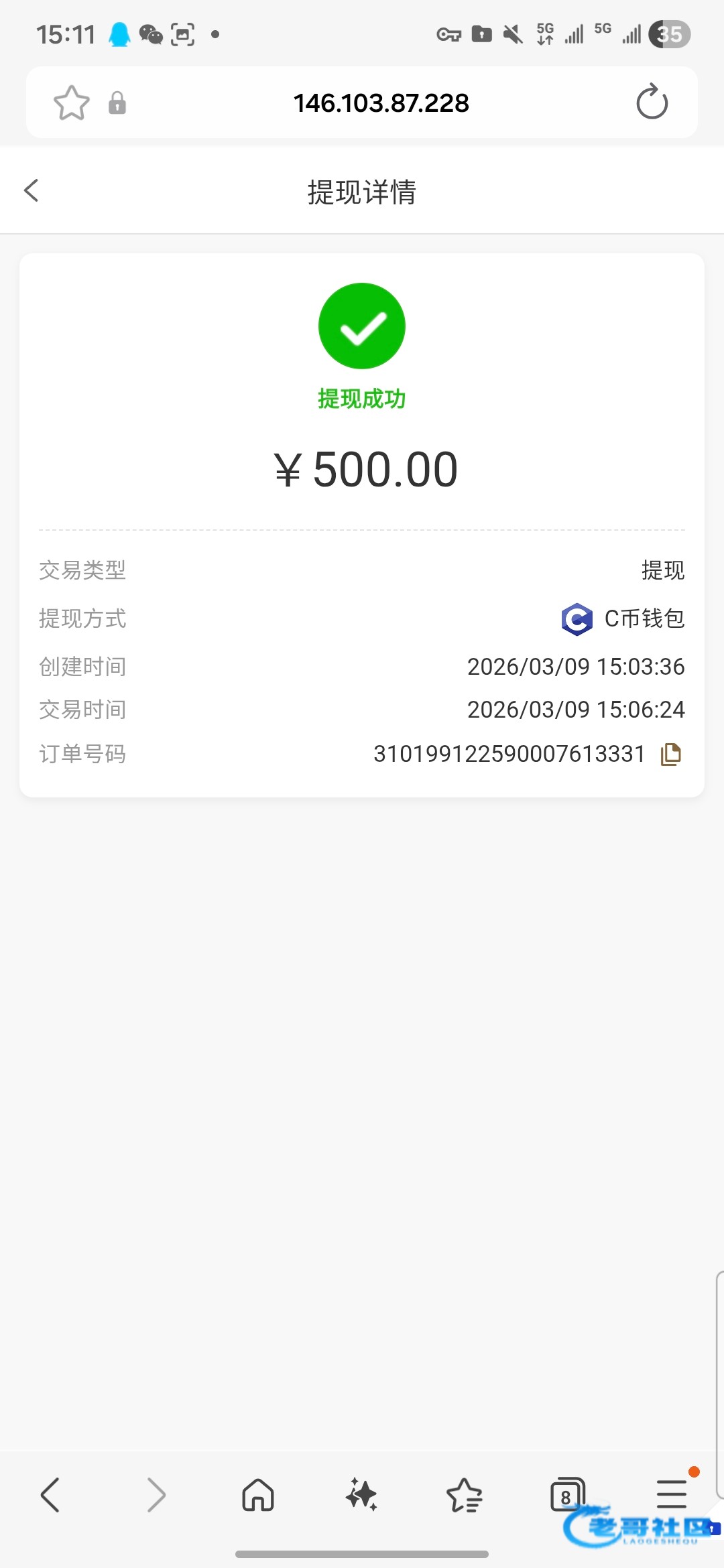The width and height of the screenshot is (724, 1568).
Task: Open the address bar showing 146.103.87.228
Action: tap(381, 103)
